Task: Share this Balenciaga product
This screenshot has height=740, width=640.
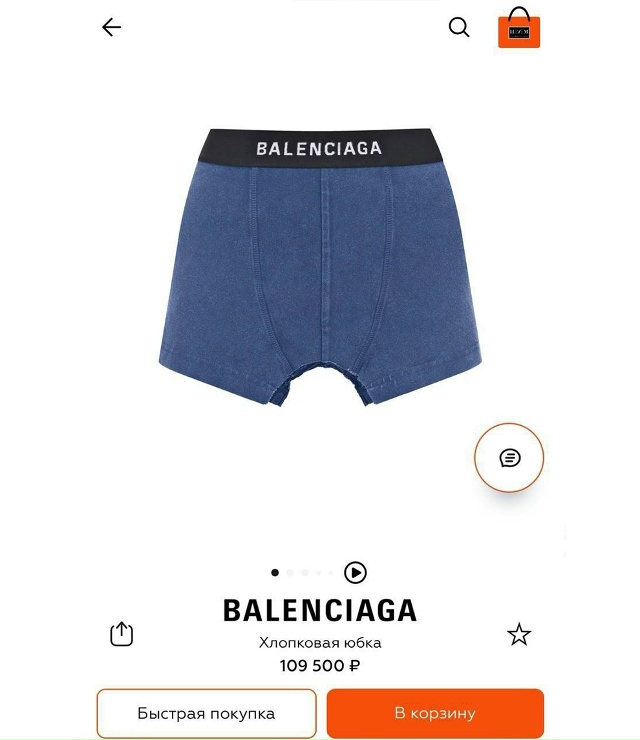Action: 121,634
